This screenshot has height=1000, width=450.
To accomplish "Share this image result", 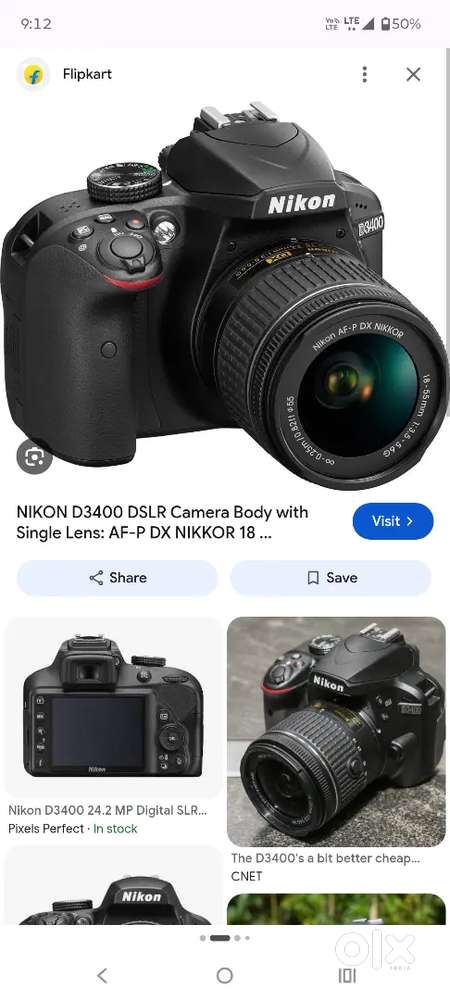I will pos(117,578).
